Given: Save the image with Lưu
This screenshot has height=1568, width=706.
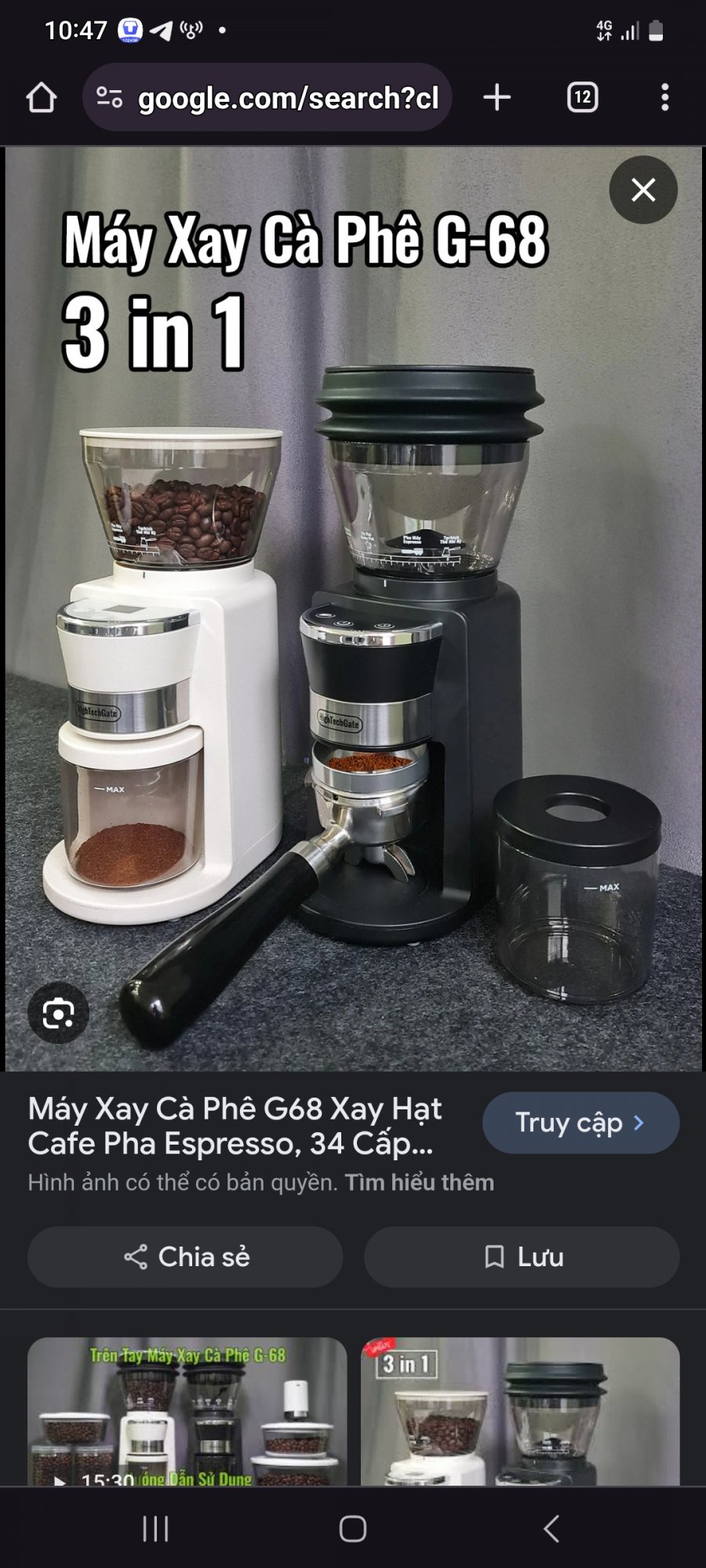Looking at the screenshot, I should tap(522, 1257).
